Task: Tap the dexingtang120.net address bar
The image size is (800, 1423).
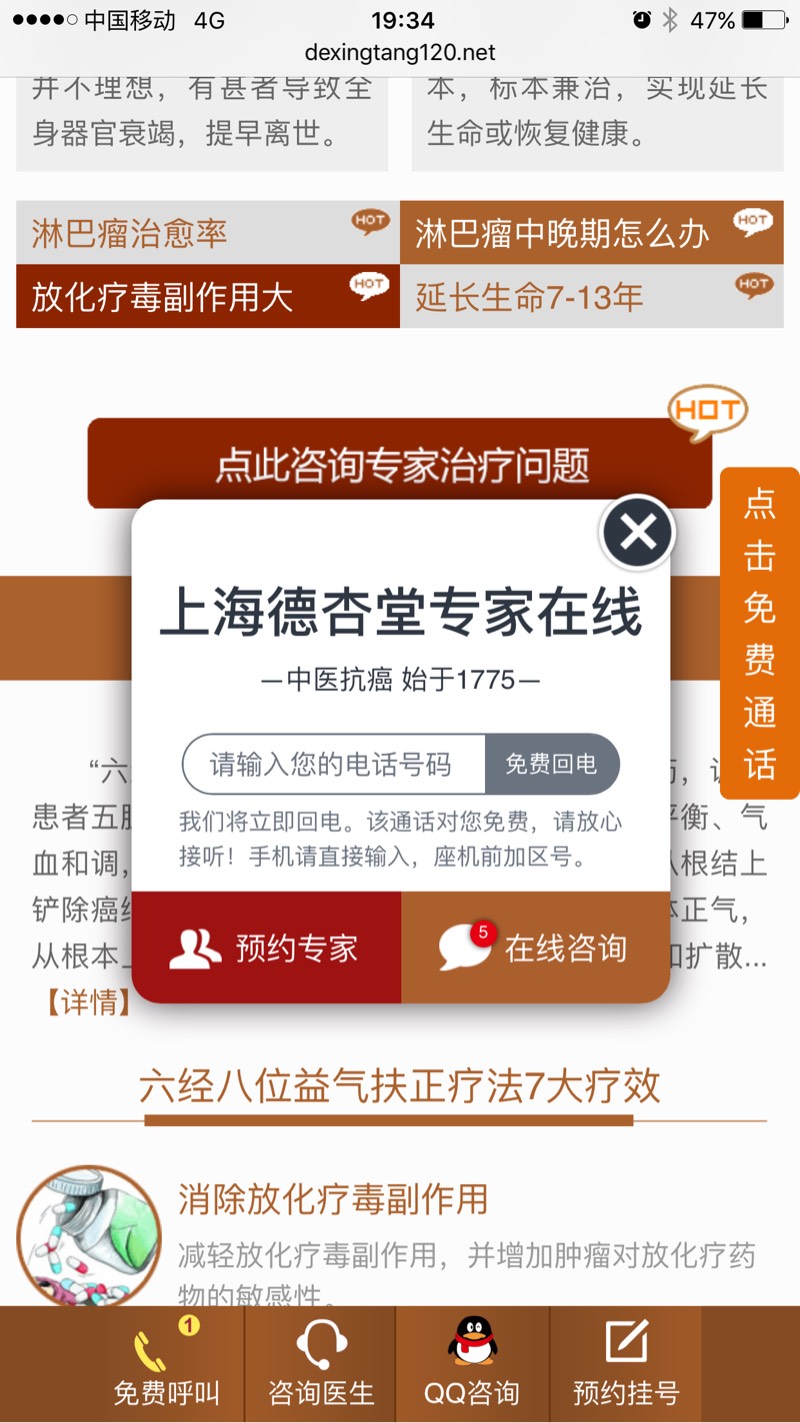Action: point(400,52)
